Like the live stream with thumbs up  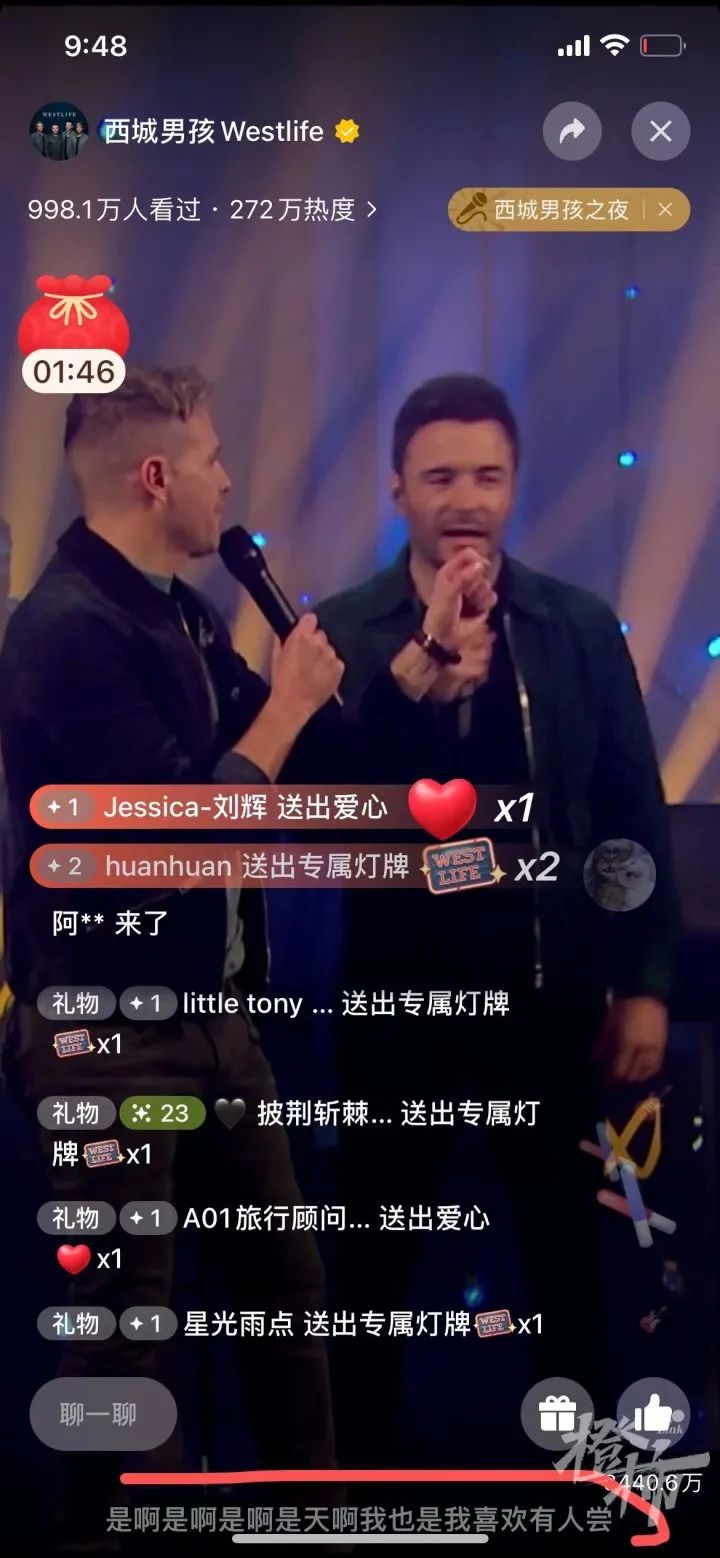[652, 1414]
